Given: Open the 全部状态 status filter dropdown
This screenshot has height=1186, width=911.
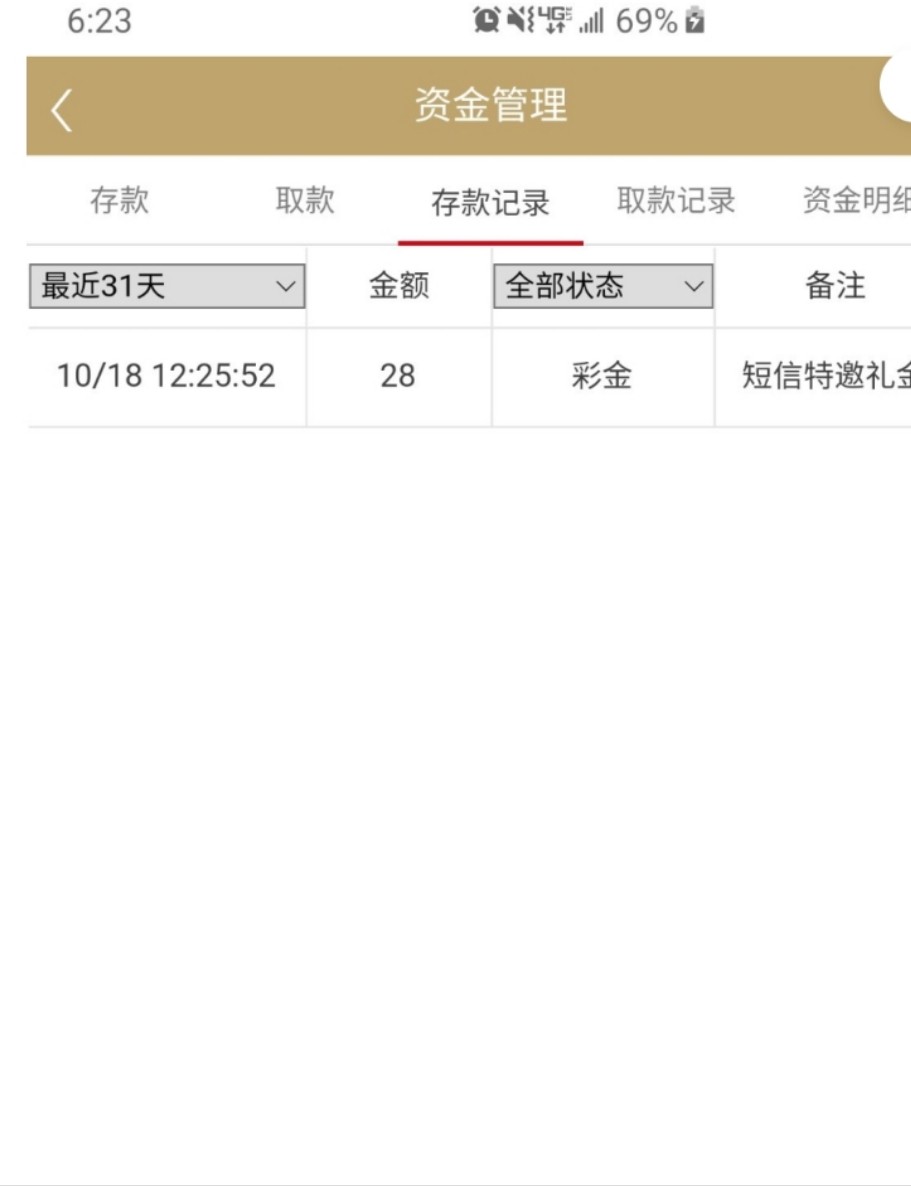Looking at the screenshot, I should [x=603, y=287].
